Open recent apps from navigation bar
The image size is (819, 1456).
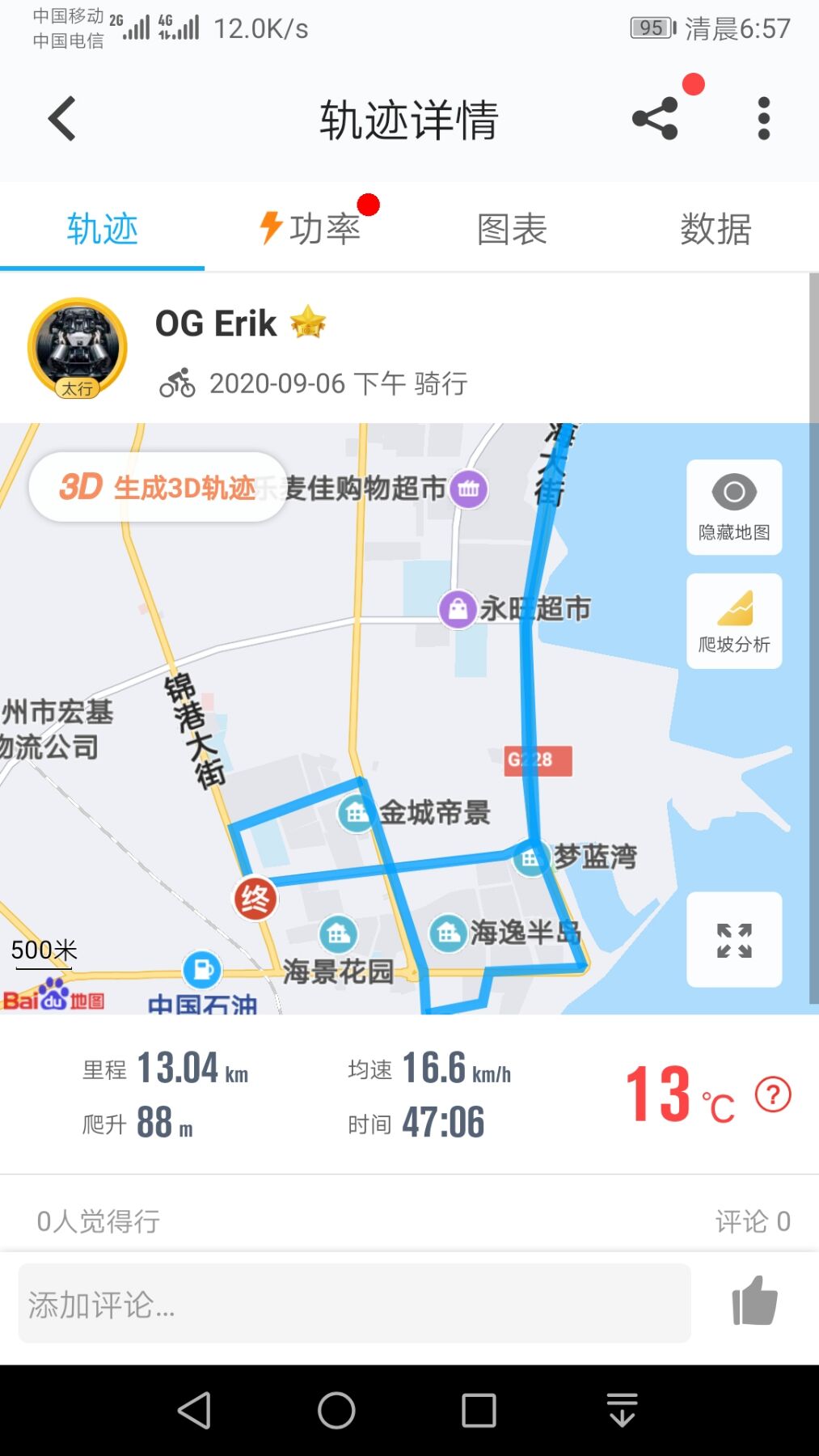[x=479, y=1411]
